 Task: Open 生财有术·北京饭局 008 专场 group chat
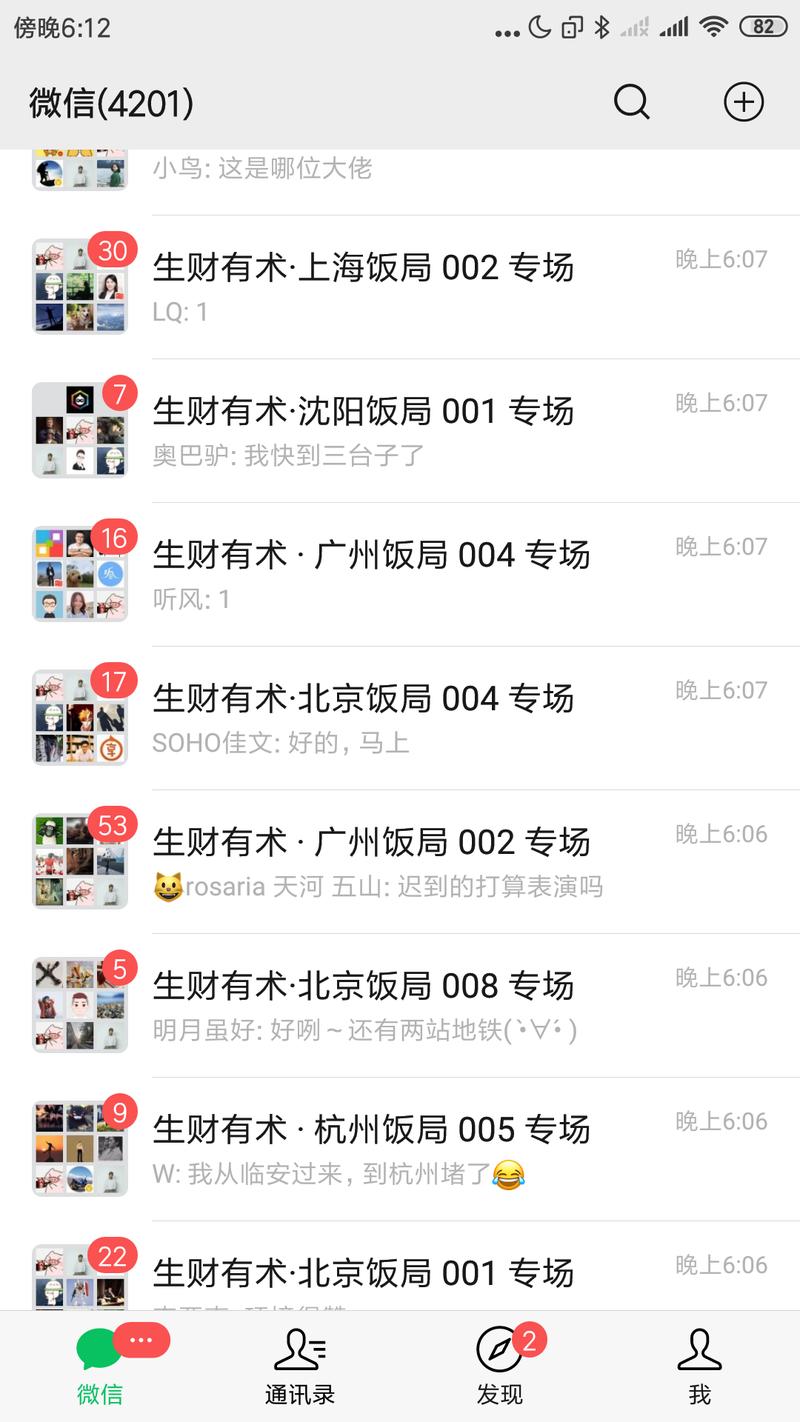(400, 1005)
